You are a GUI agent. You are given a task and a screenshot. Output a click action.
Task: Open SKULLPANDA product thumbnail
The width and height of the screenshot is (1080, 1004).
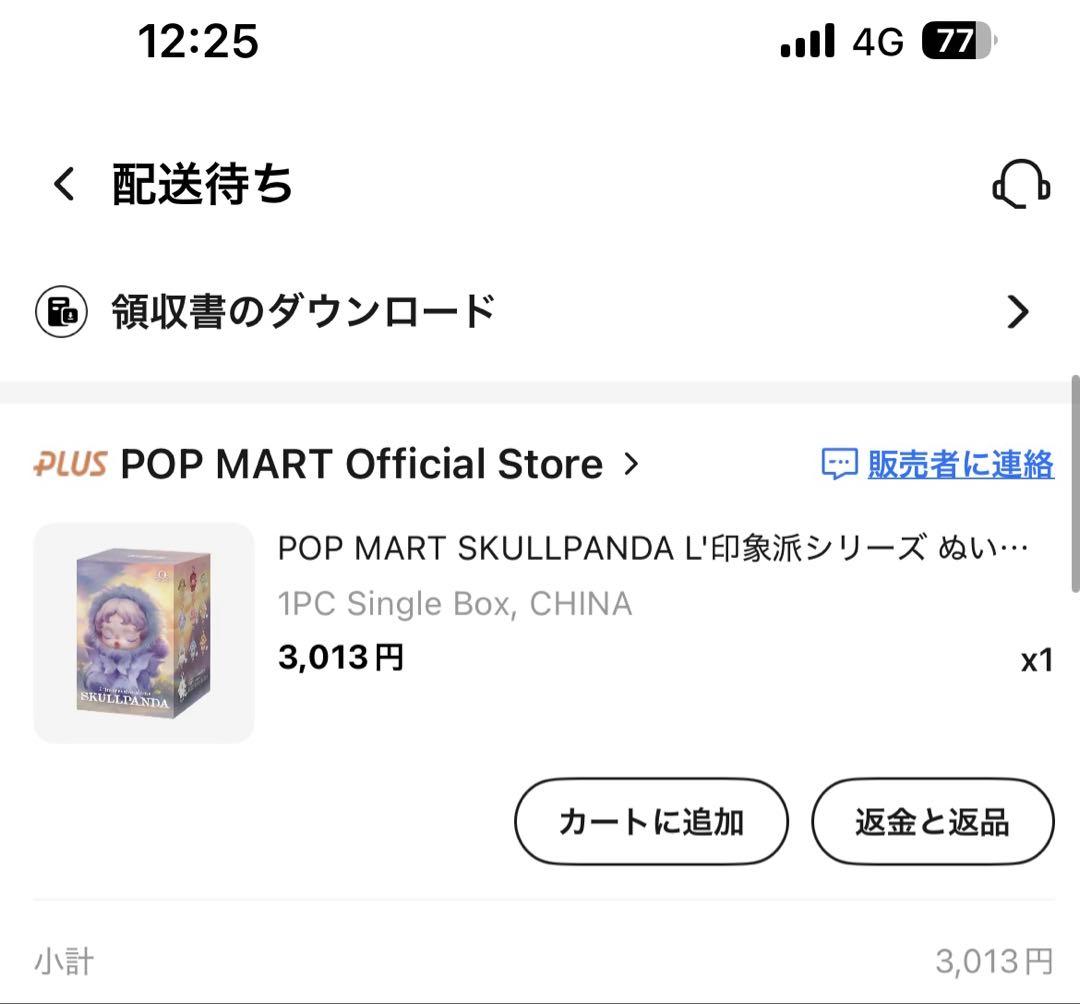click(144, 633)
